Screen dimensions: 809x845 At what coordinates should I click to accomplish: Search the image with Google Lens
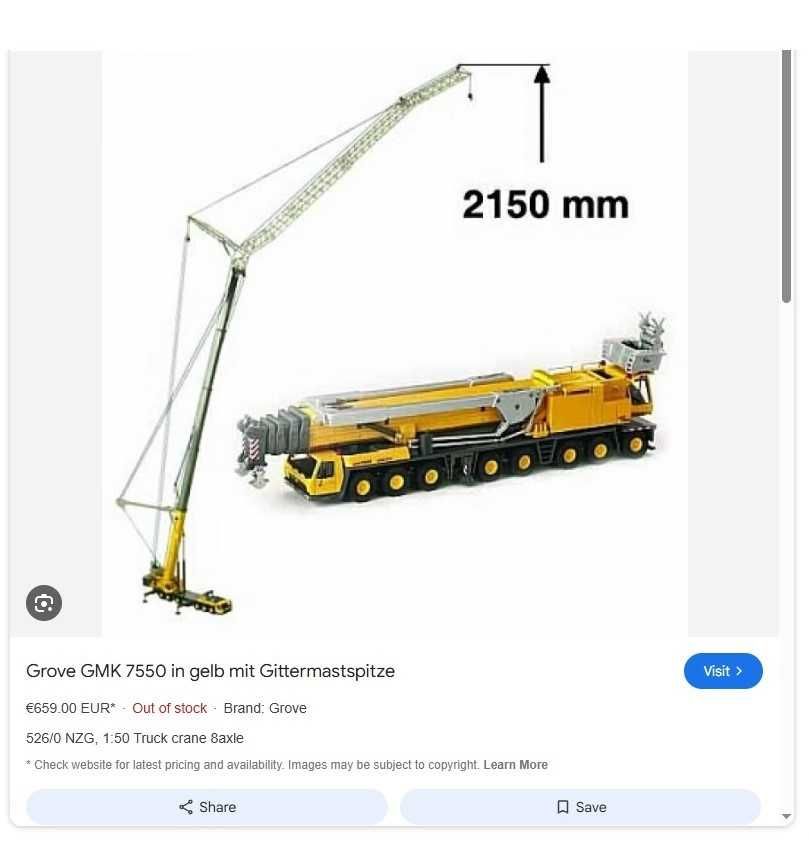tap(44, 603)
